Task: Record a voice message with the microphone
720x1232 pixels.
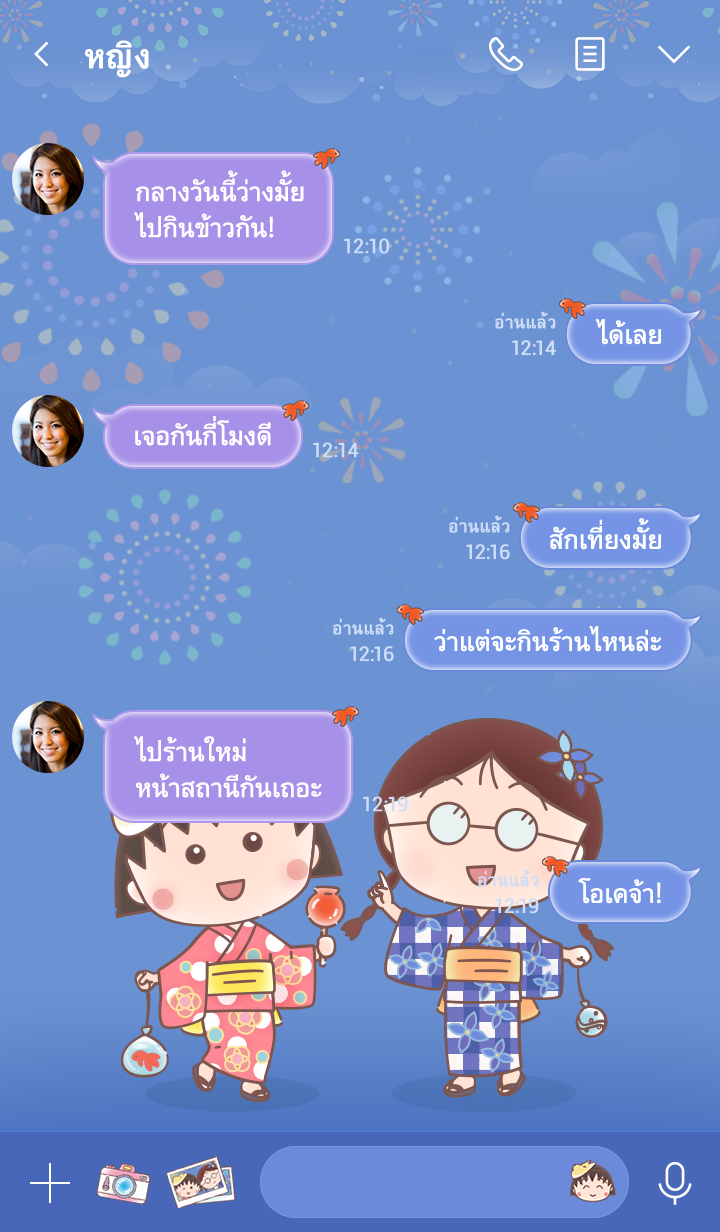Action: (x=675, y=1183)
